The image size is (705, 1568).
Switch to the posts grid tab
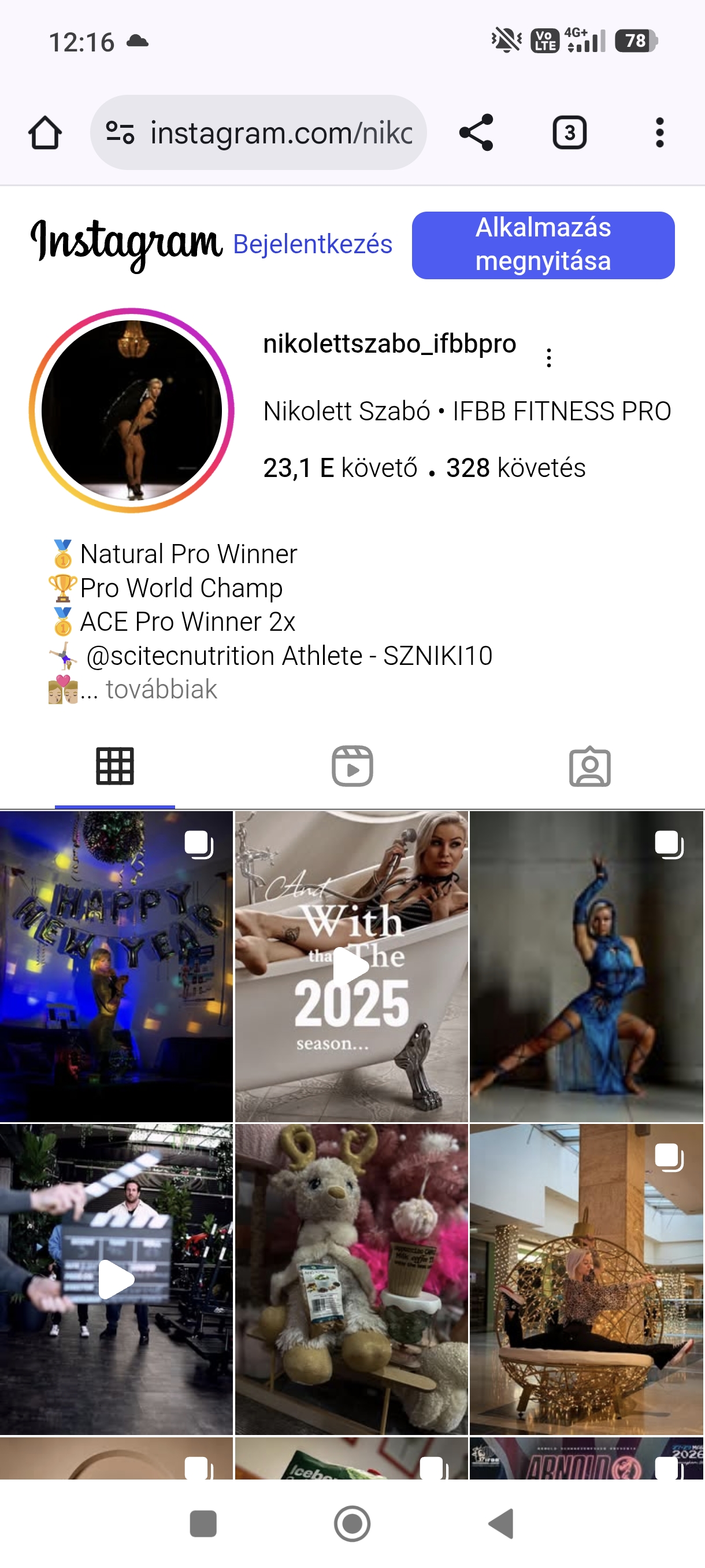click(x=115, y=765)
